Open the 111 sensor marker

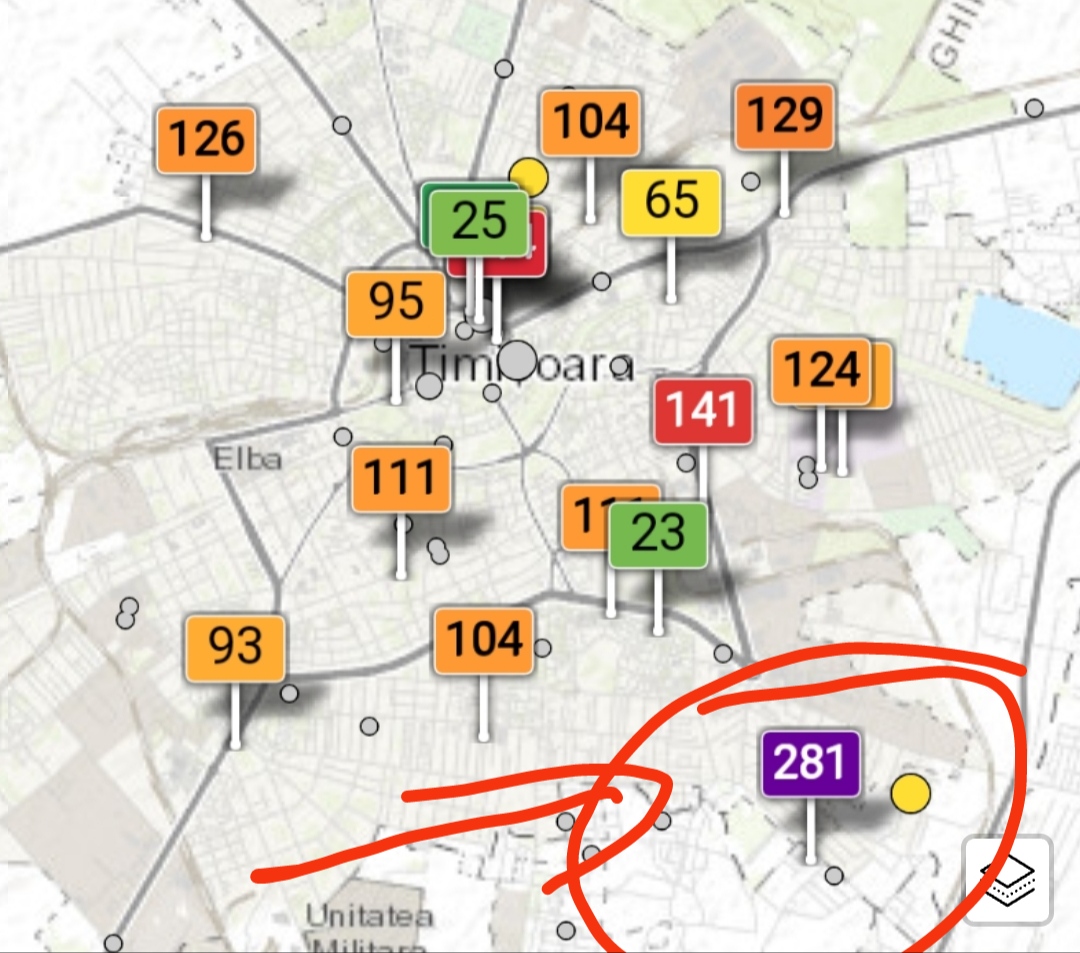[x=400, y=480]
